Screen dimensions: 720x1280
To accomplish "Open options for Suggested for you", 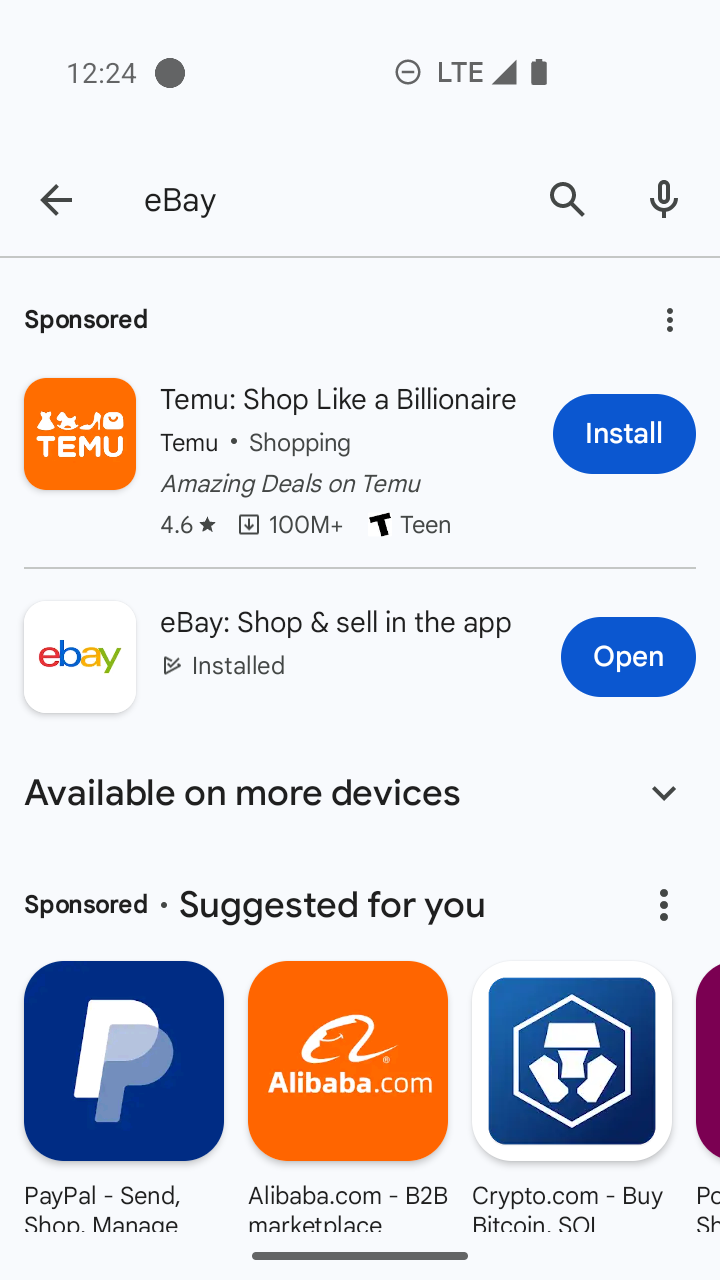I will pos(663,905).
